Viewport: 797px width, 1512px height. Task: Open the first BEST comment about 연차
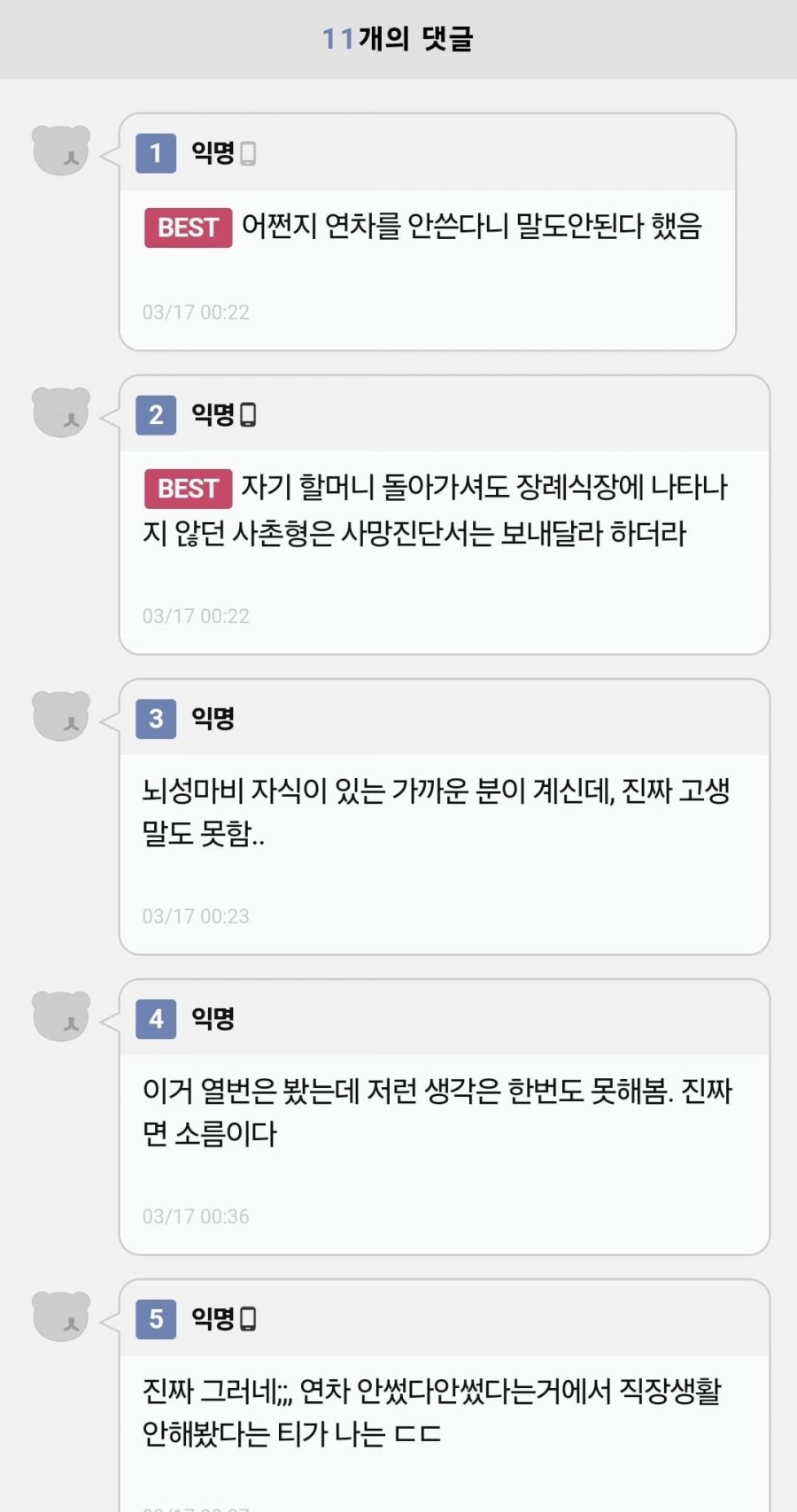point(471,228)
